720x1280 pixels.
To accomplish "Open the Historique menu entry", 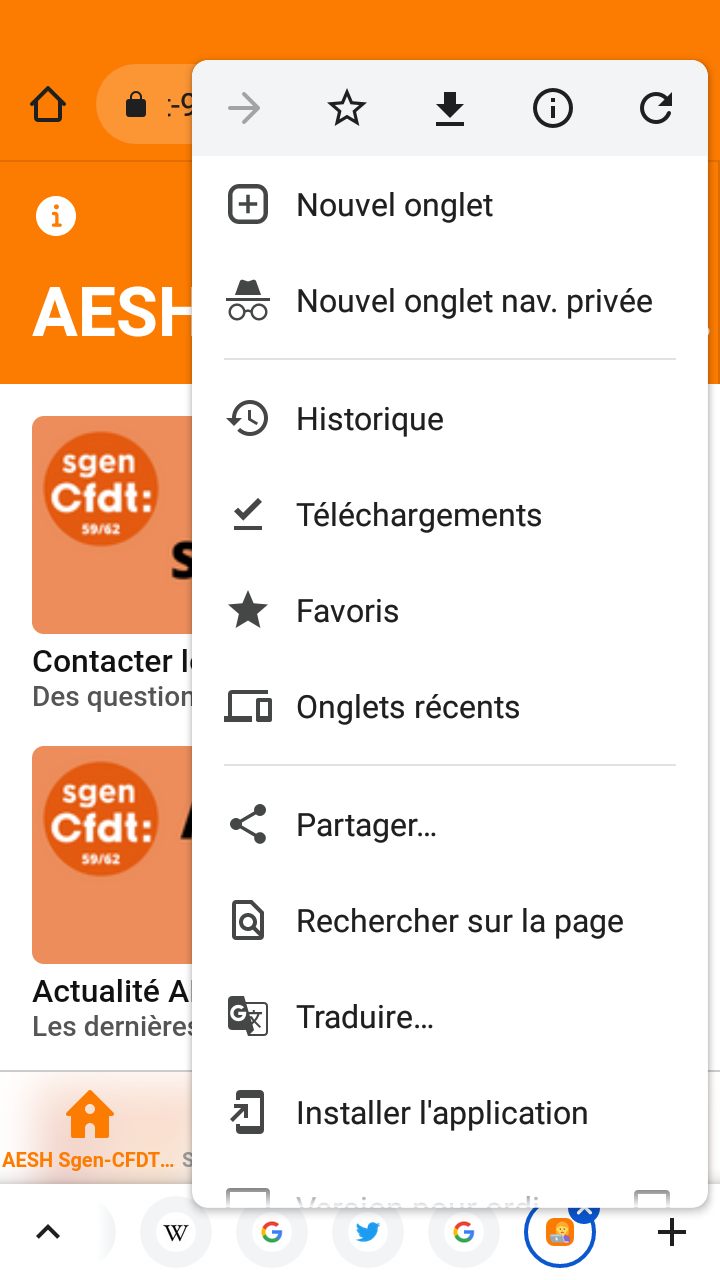I will click(x=369, y=418).
